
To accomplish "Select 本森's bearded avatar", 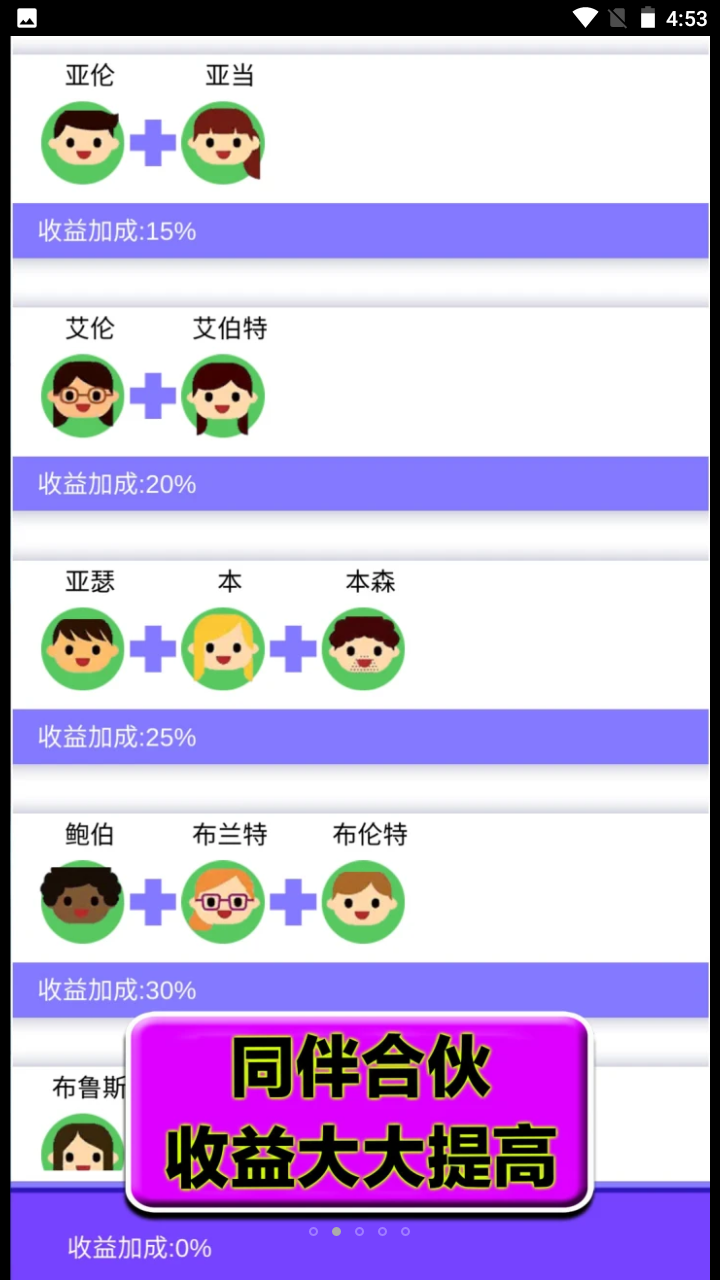I will coord(363,649).
